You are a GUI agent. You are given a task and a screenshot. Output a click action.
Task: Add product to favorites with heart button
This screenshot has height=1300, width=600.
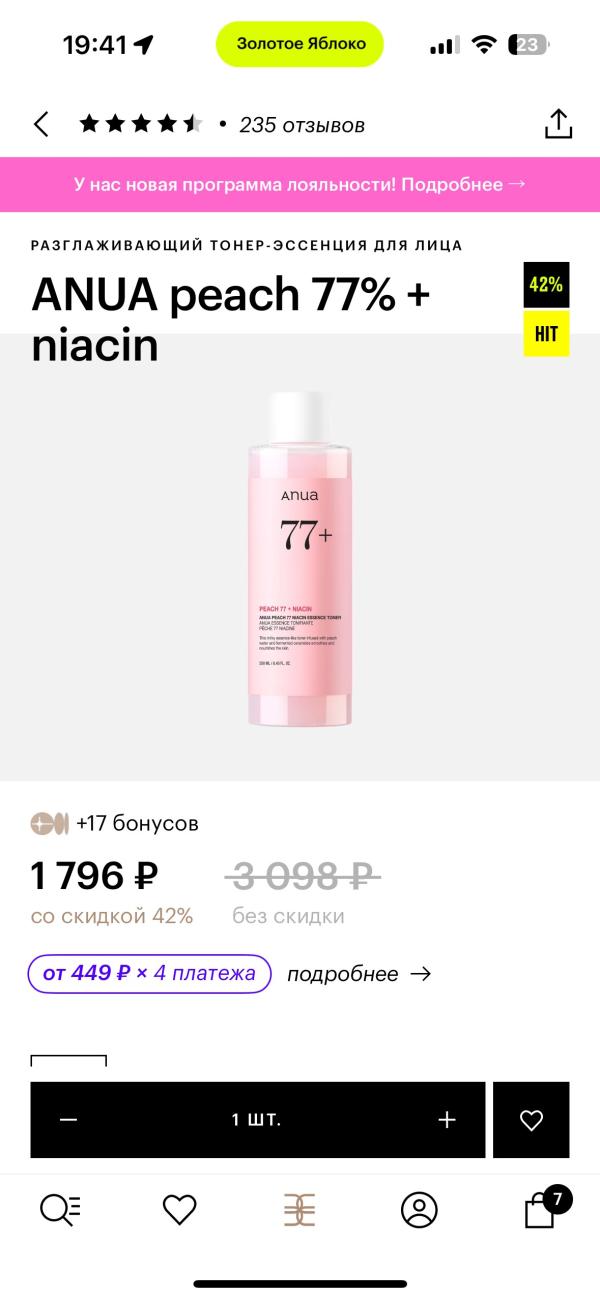click(531, 1120)
